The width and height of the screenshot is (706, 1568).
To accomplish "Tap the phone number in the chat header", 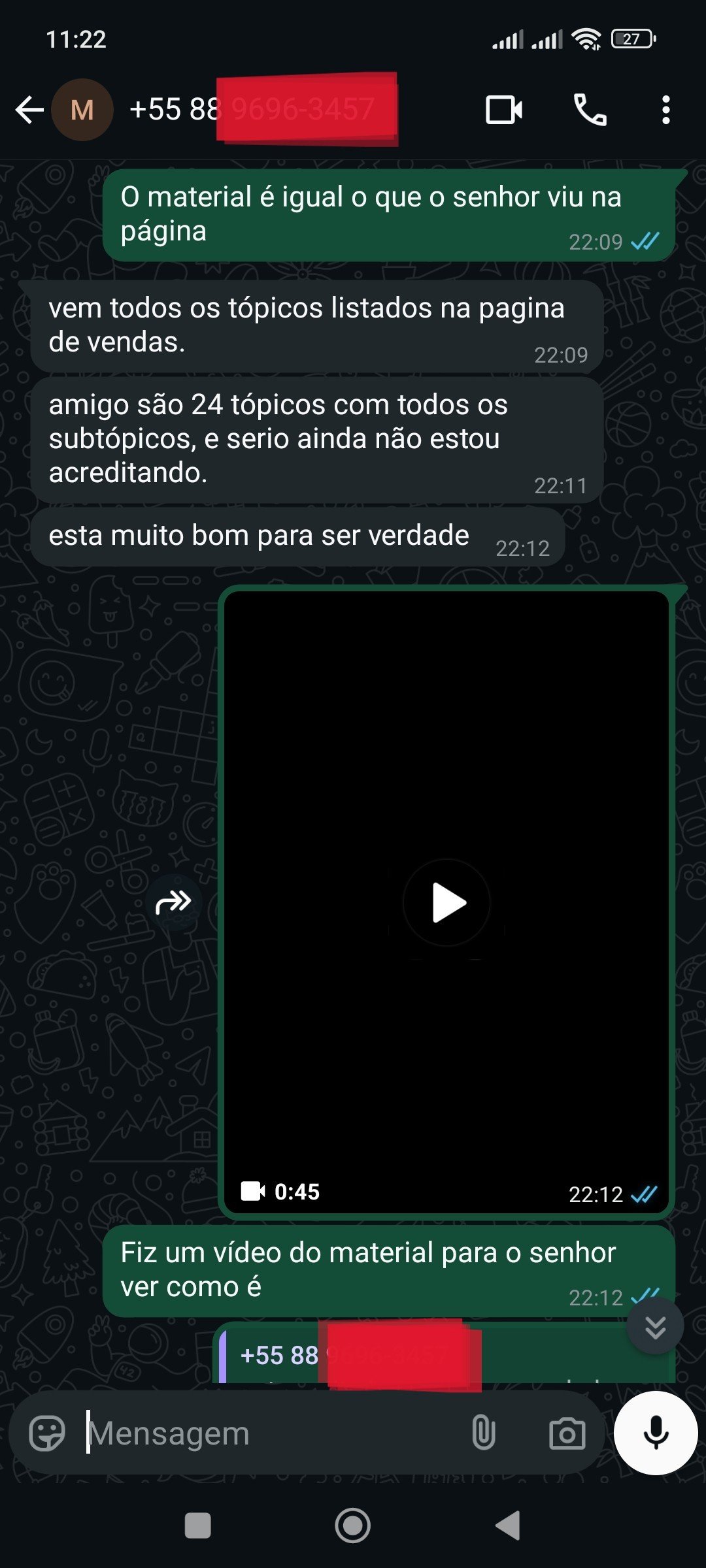I will pyautogui.click(x=261, y=110).
